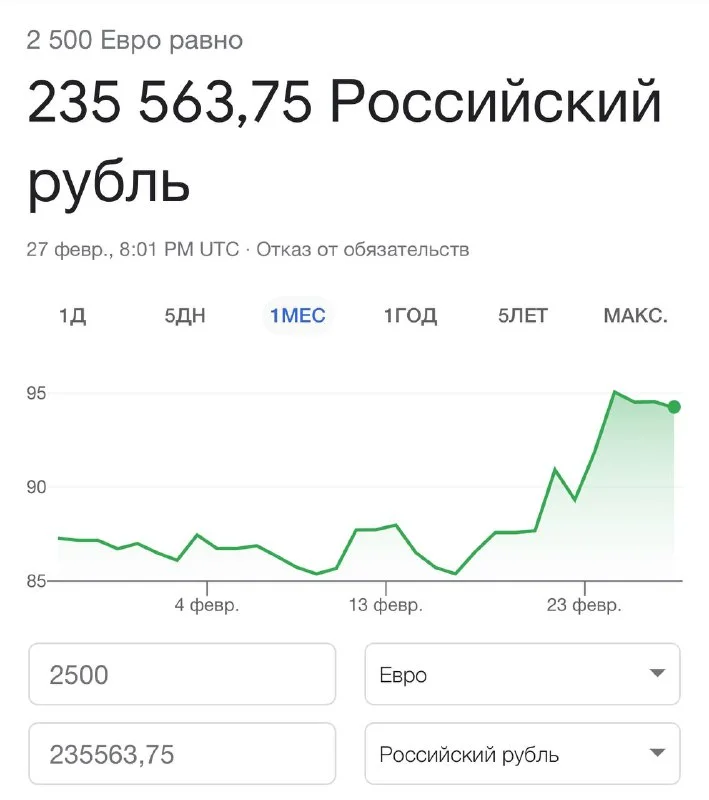
Task: Switch to the 5ЛЕТ range
Action: pos(523,316)
